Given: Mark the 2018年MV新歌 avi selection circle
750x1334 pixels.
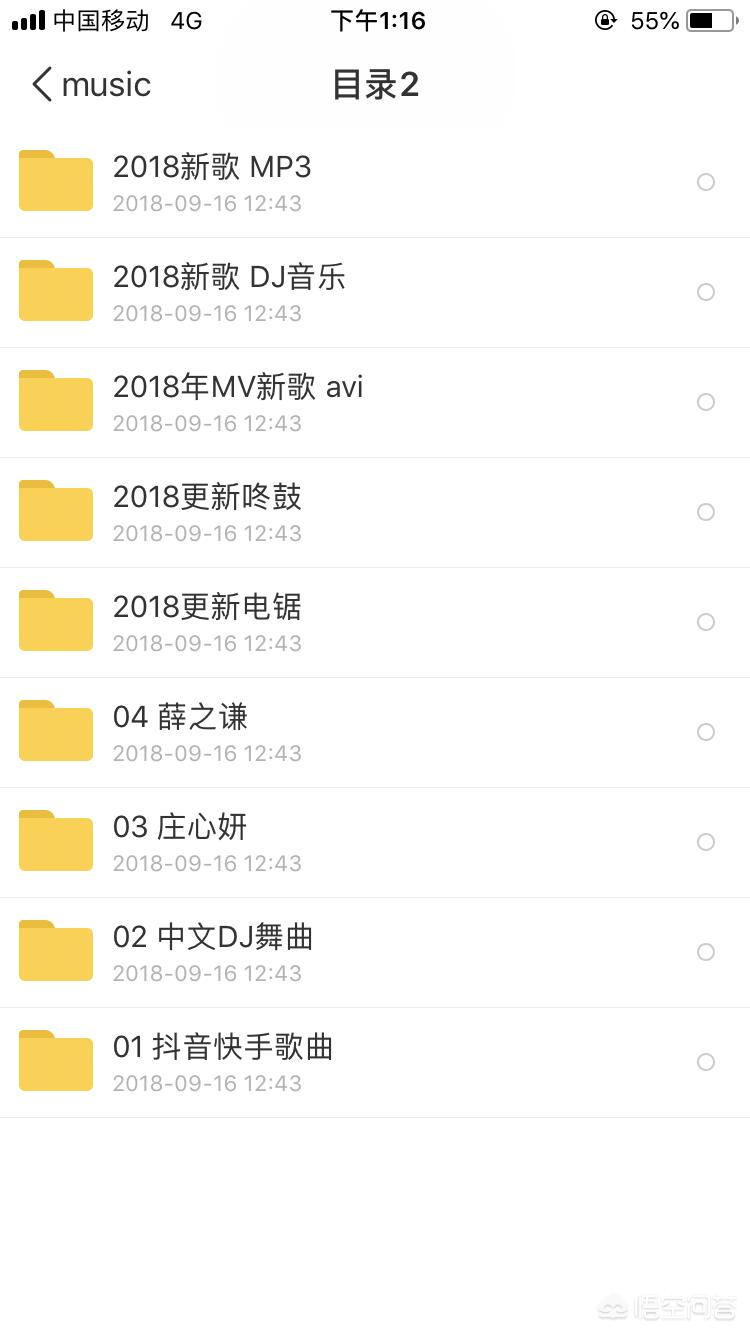Looking at the screenshot, I should pos(706,402).
